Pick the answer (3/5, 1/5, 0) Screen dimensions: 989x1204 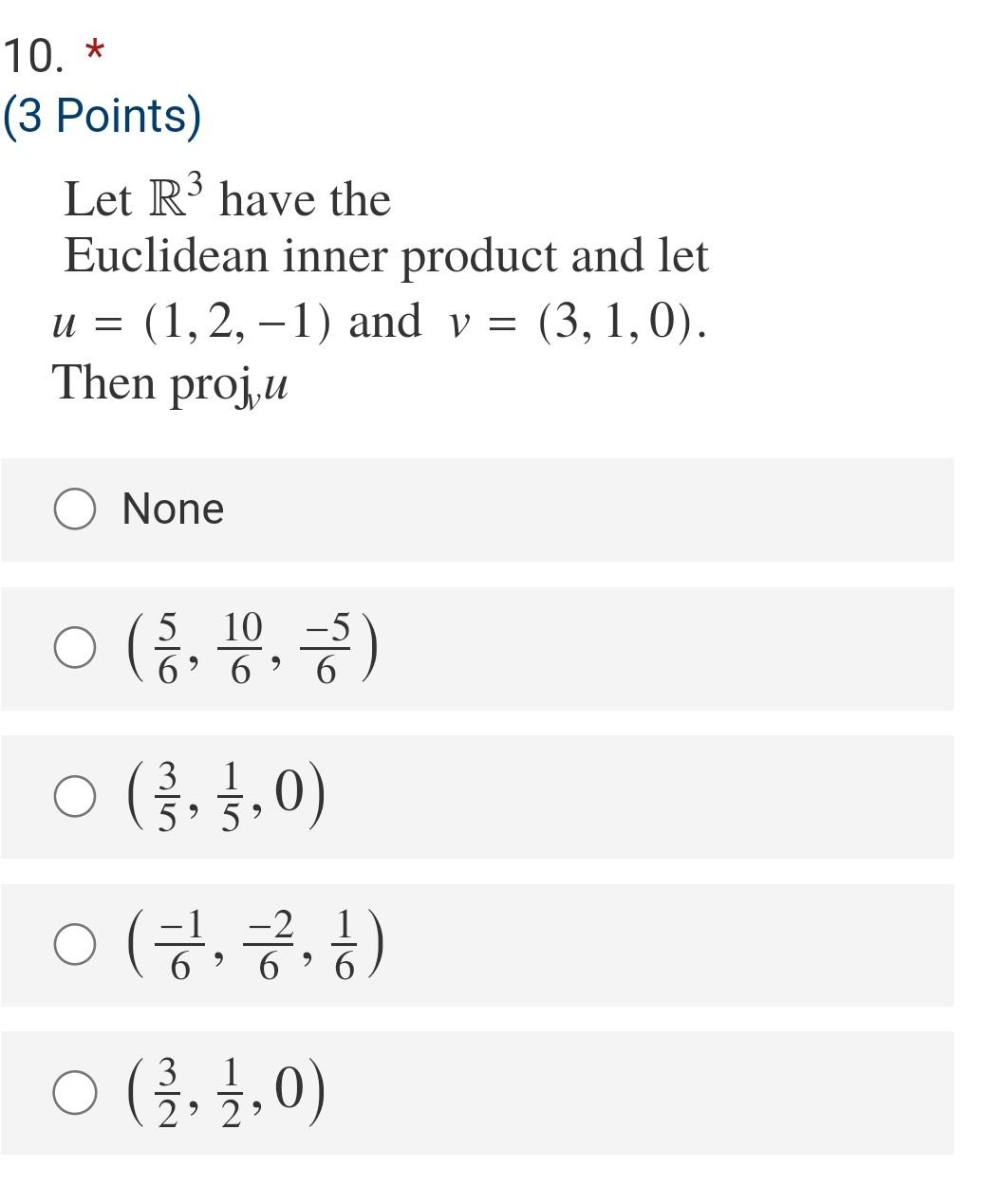point(74,796)
